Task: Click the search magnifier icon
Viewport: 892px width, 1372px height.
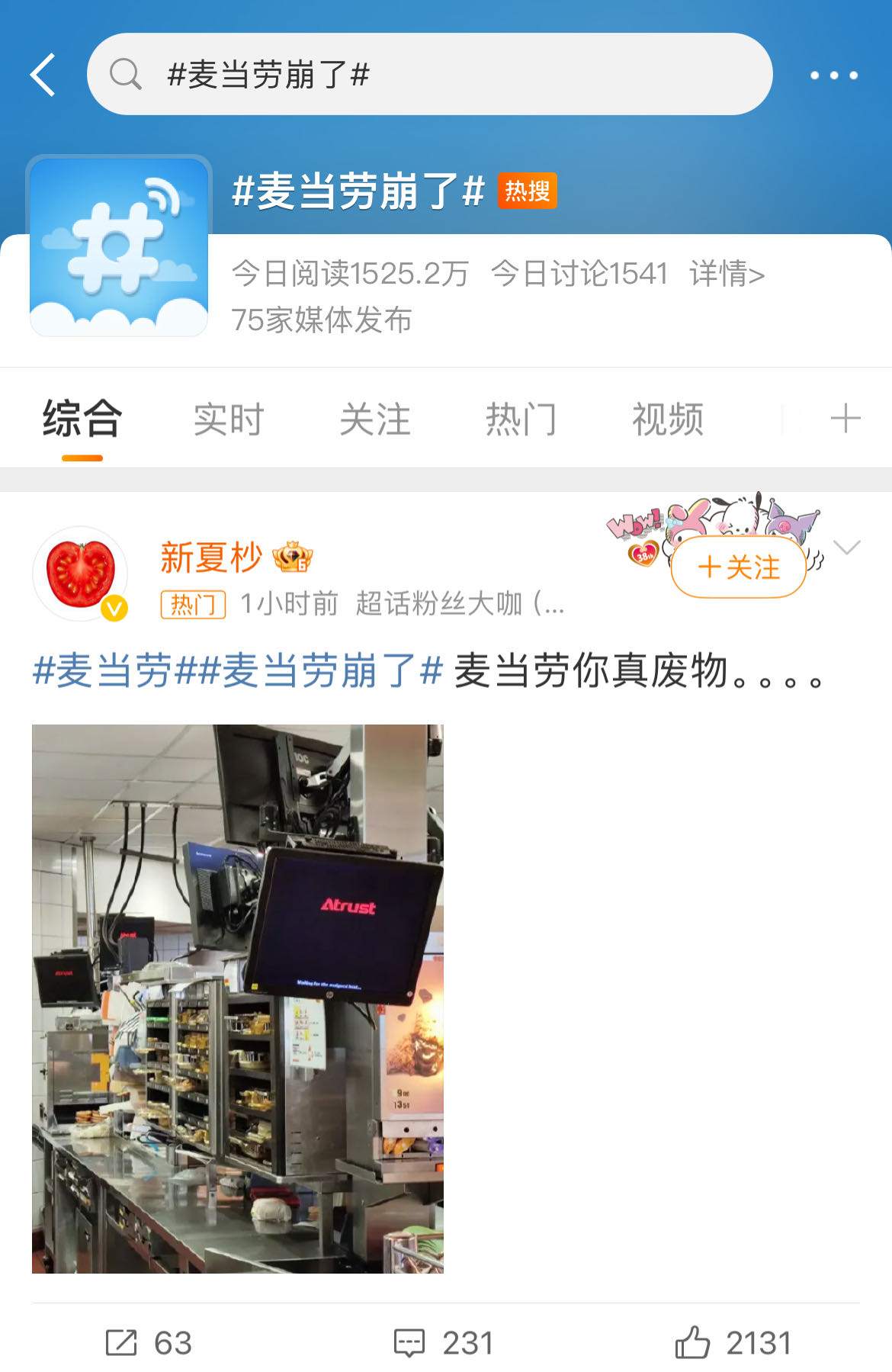Action: point(127,74)
